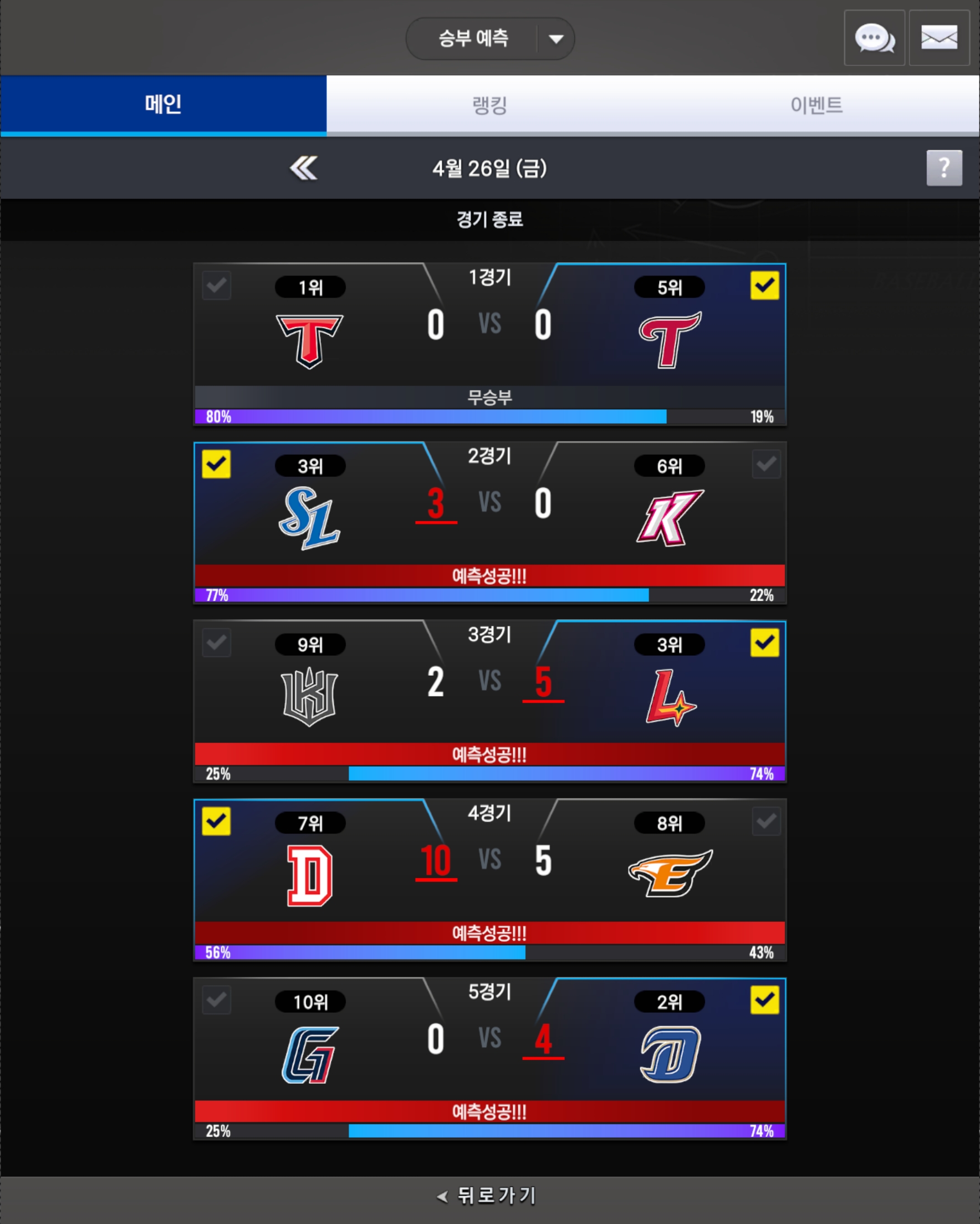
Task: Select the 메인 tab
Action: [x=163, y=105]
